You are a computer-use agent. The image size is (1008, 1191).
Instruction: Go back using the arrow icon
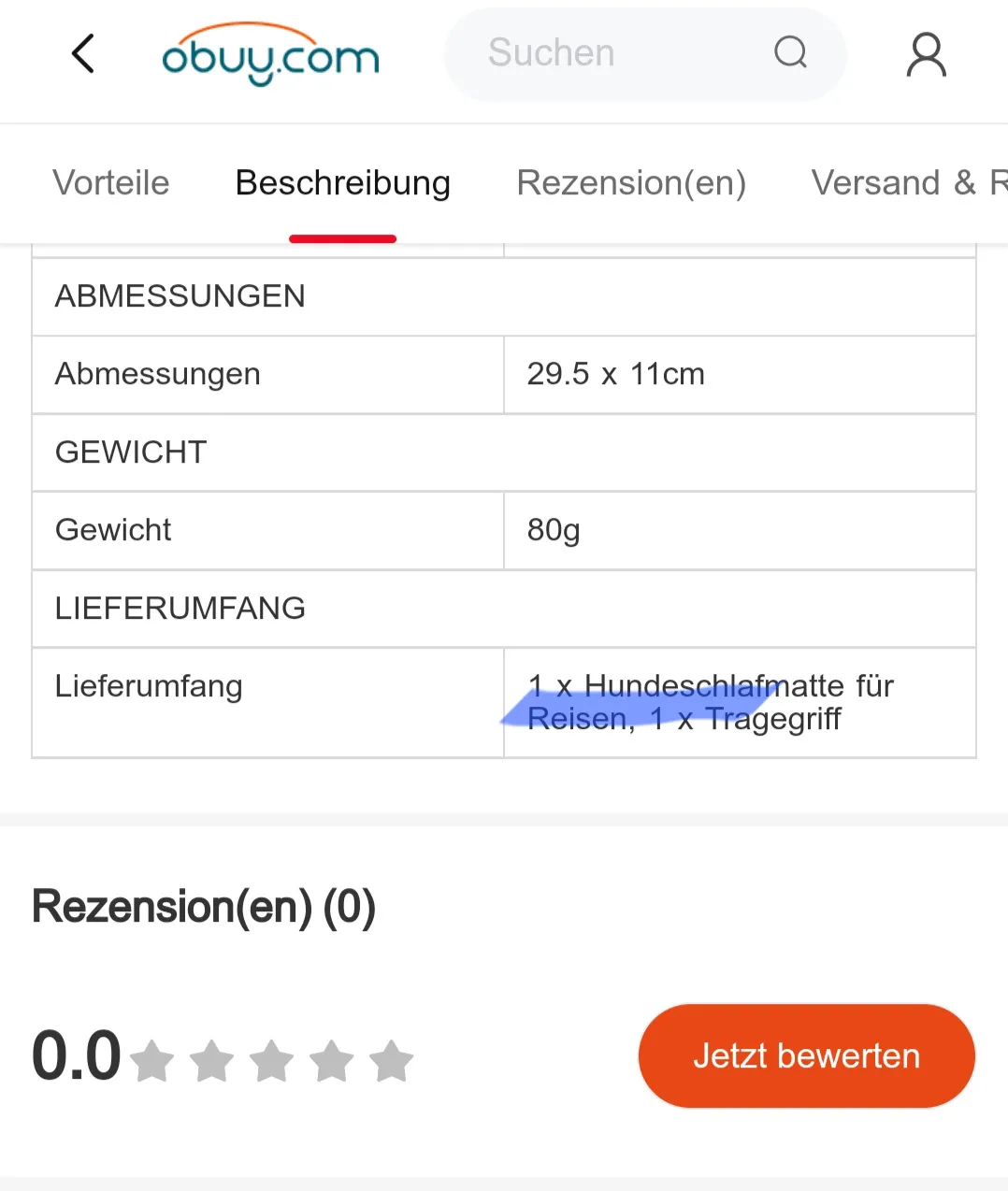tap(83, 54)
